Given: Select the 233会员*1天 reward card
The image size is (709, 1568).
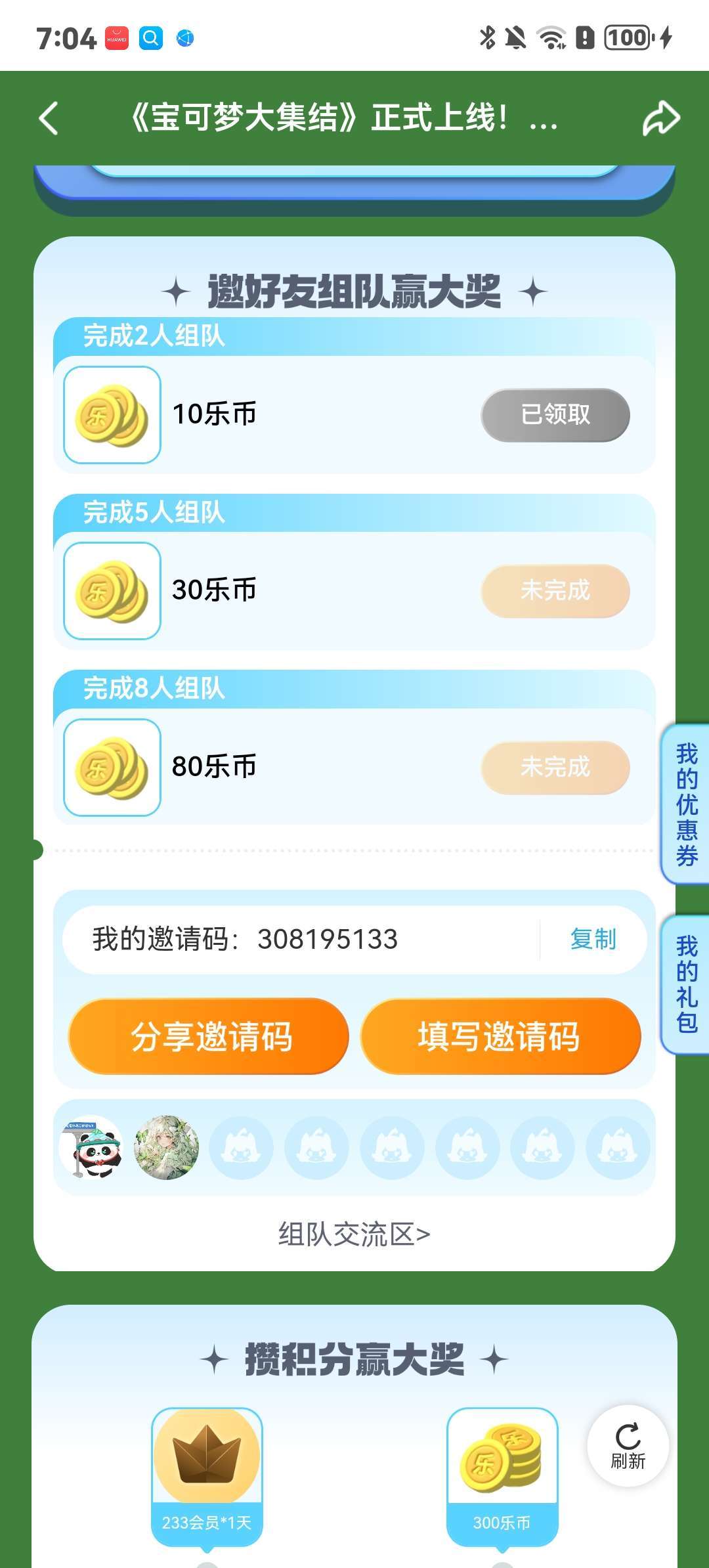Looking at the screenshot, I should click(x=207, y=1474).
